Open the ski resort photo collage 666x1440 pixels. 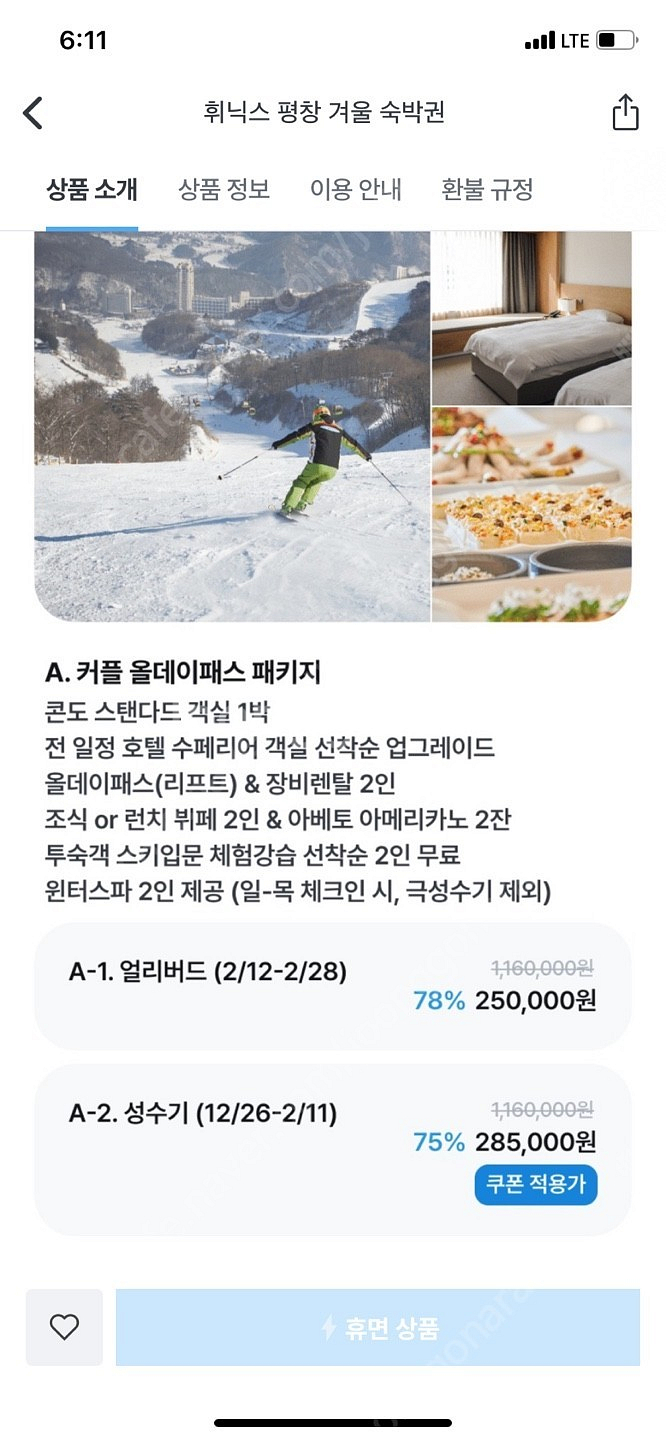(x=333, y=427)
